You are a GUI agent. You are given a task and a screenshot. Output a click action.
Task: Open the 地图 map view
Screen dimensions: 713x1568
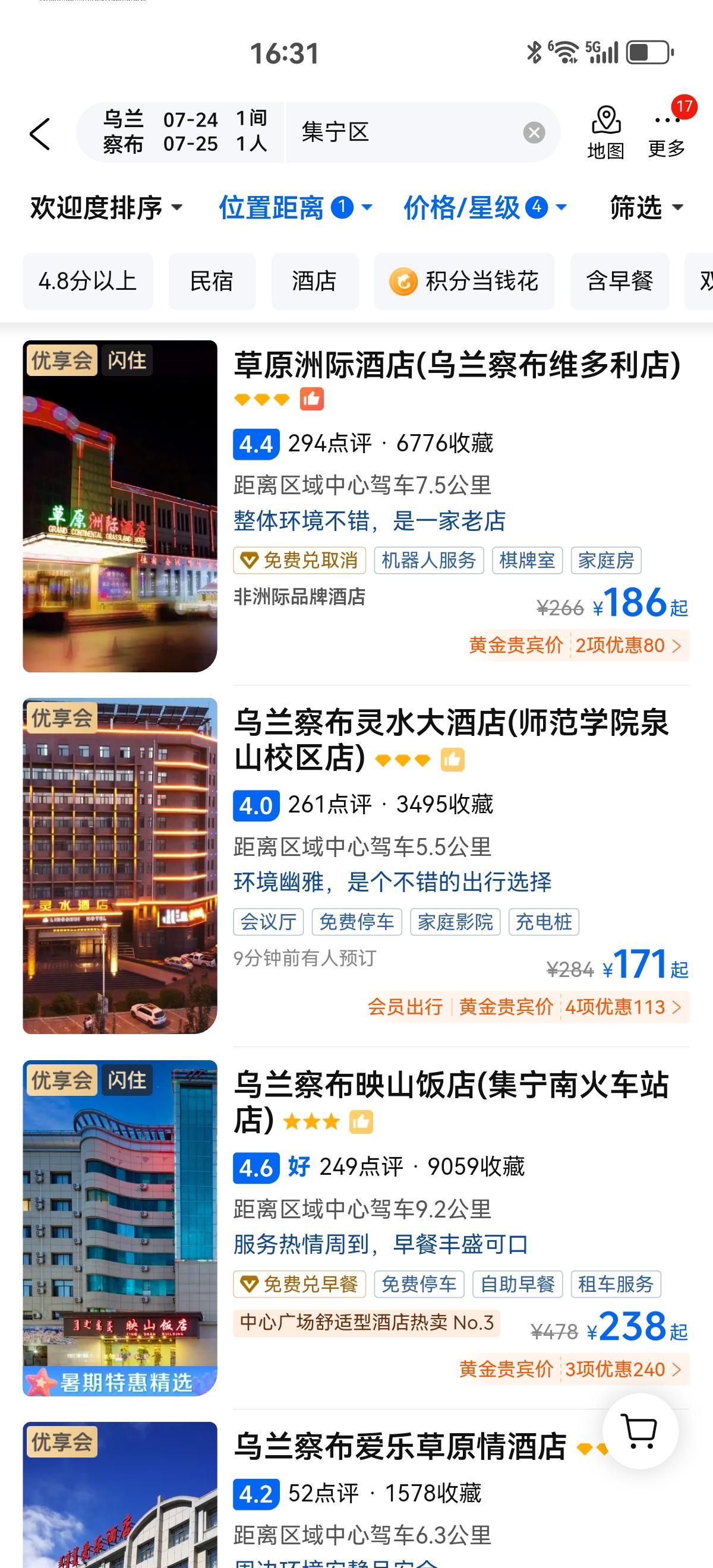[606, 132]
